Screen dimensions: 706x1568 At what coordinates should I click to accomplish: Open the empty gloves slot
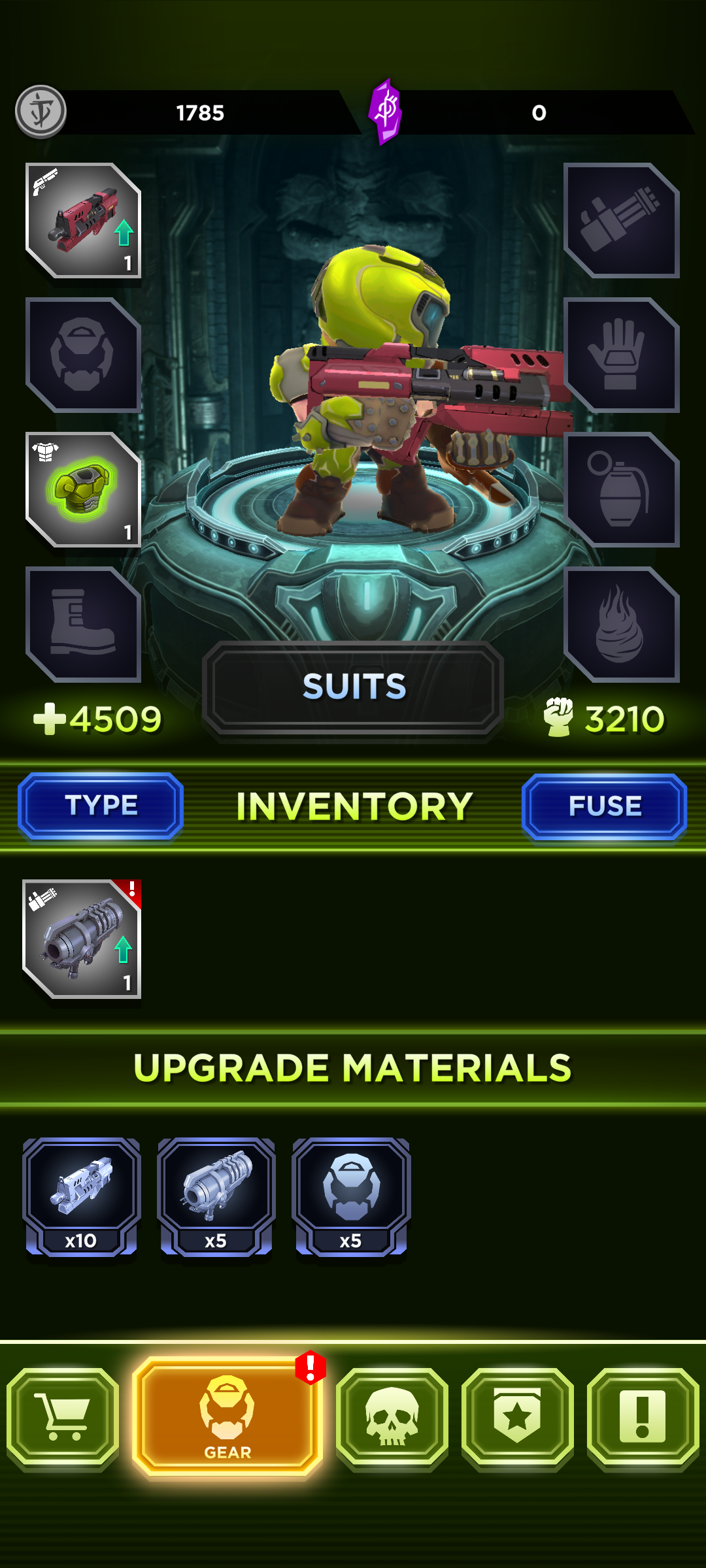pyautogui.click(x=622, y=355)
